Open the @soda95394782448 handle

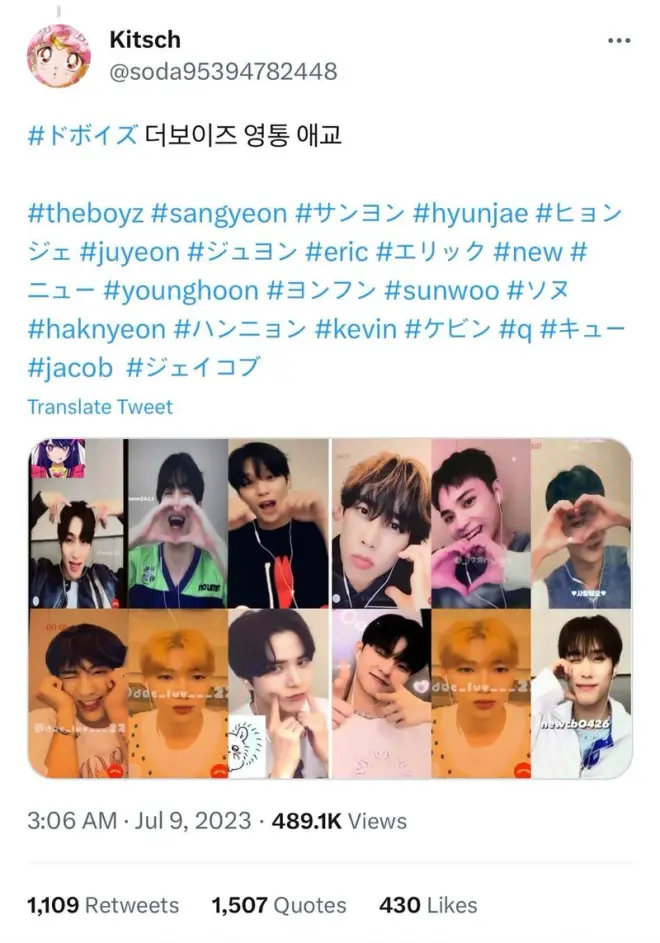(x=222, y=72)
